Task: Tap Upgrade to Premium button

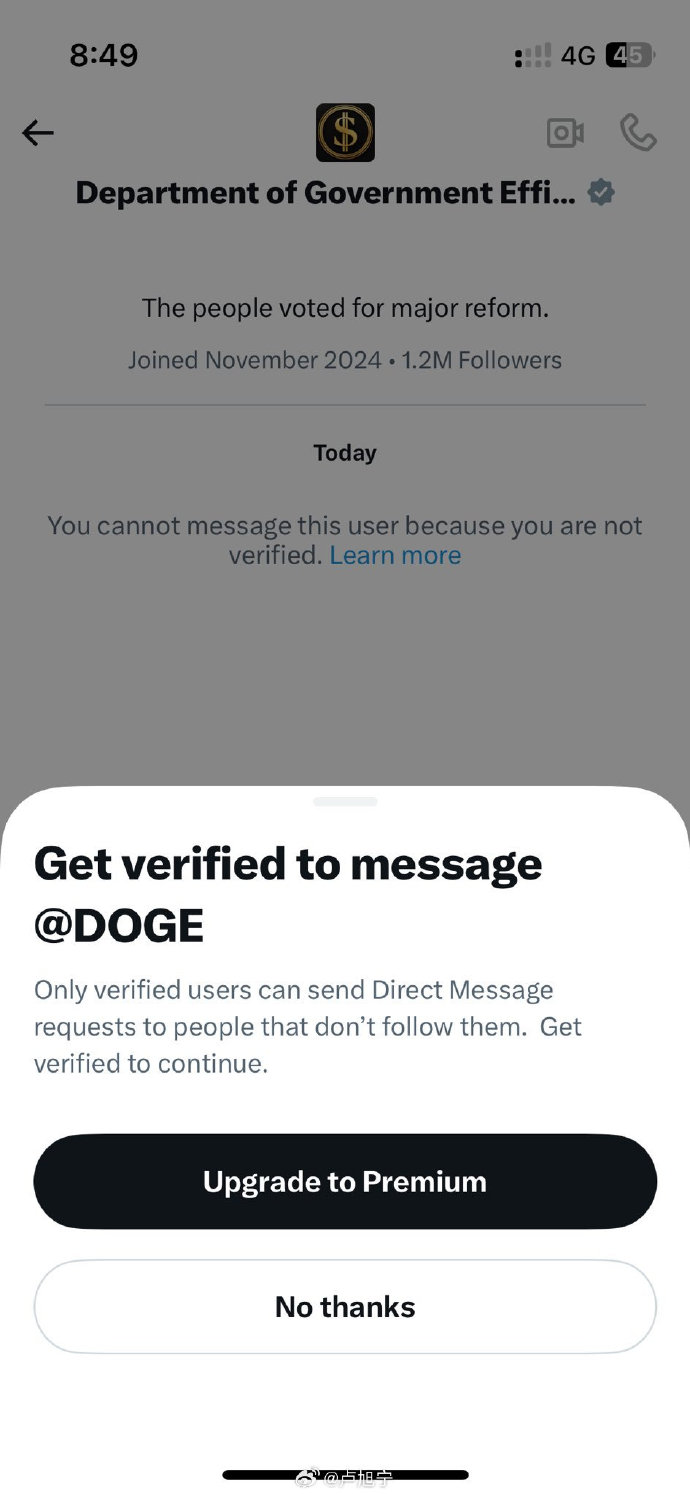Action: 345,1181
